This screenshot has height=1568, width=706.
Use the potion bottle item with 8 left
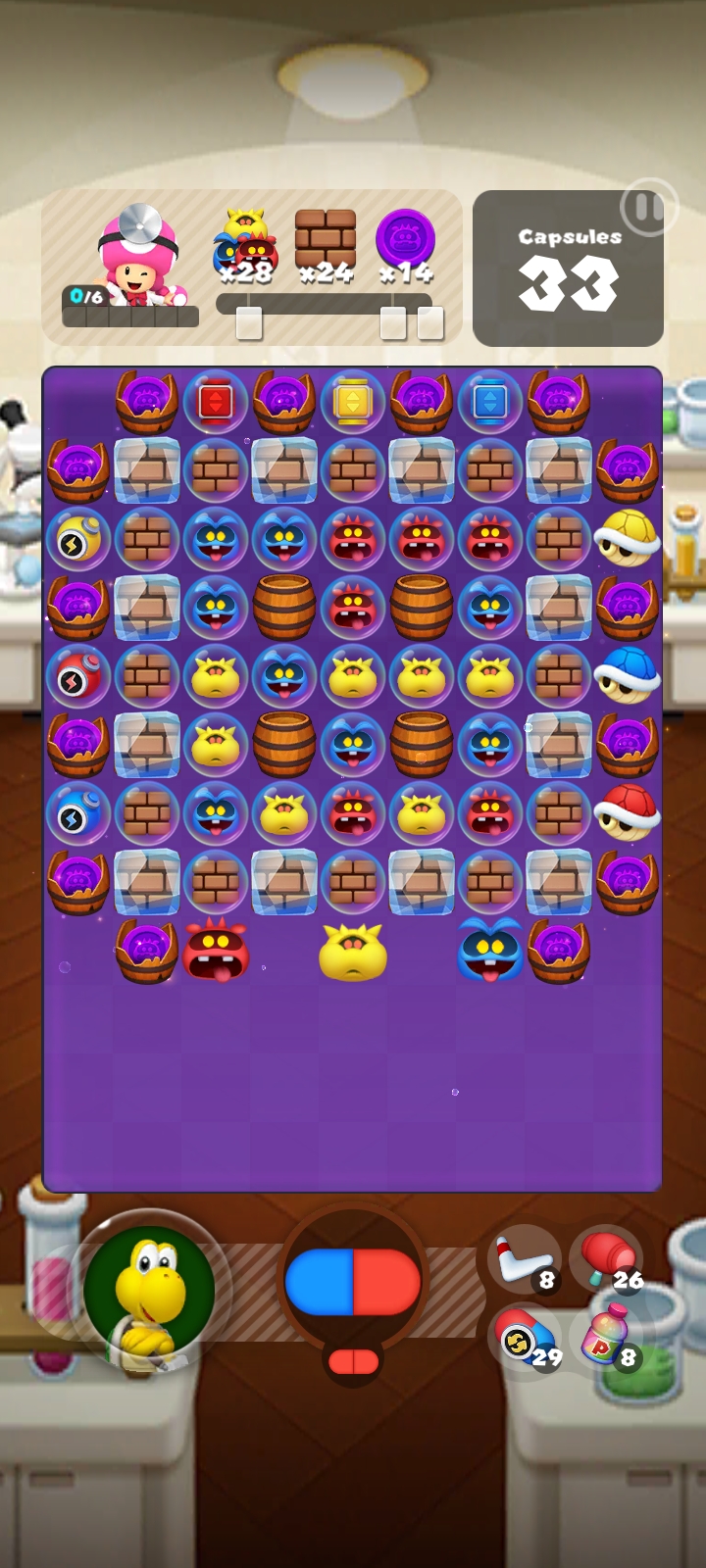pyautogui.click(x=608, y=1339)
